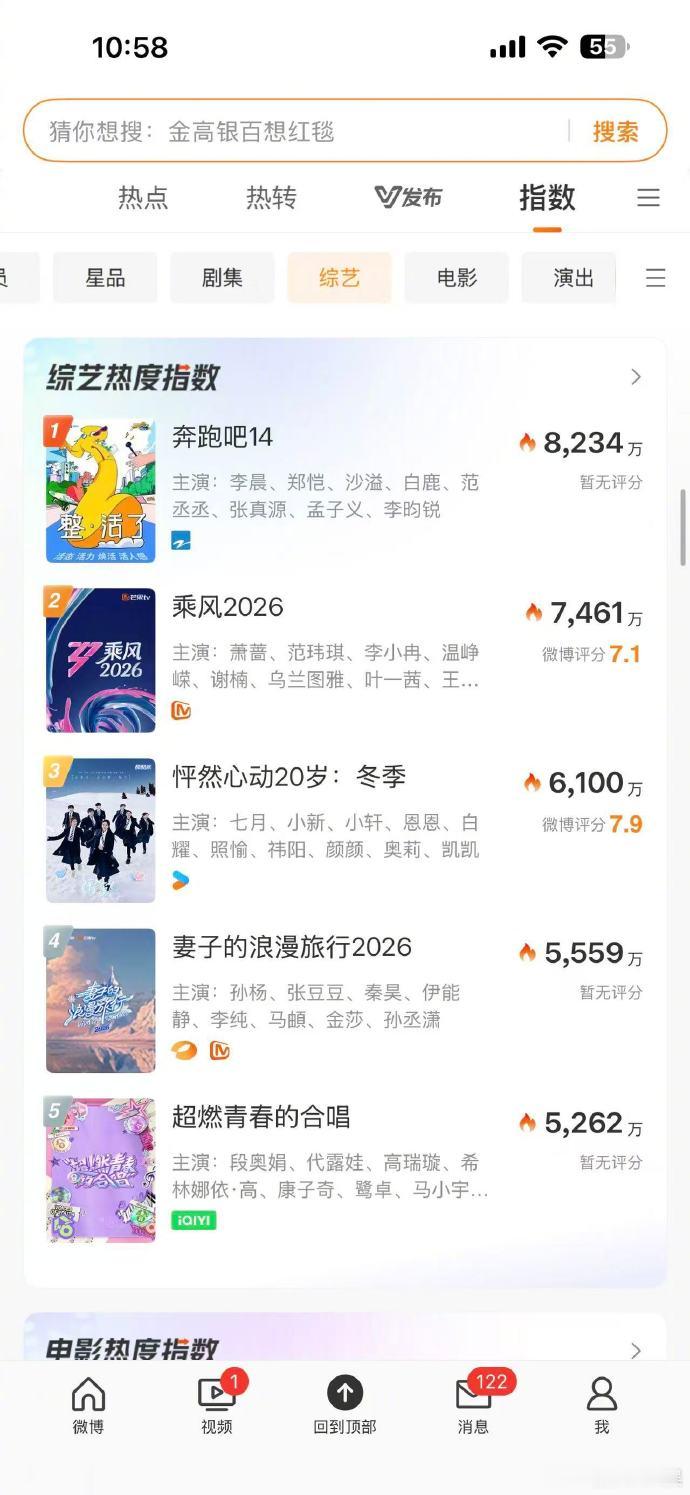
Task: Tap the orange 搜索 button
Action: click(x=615, y=131)
